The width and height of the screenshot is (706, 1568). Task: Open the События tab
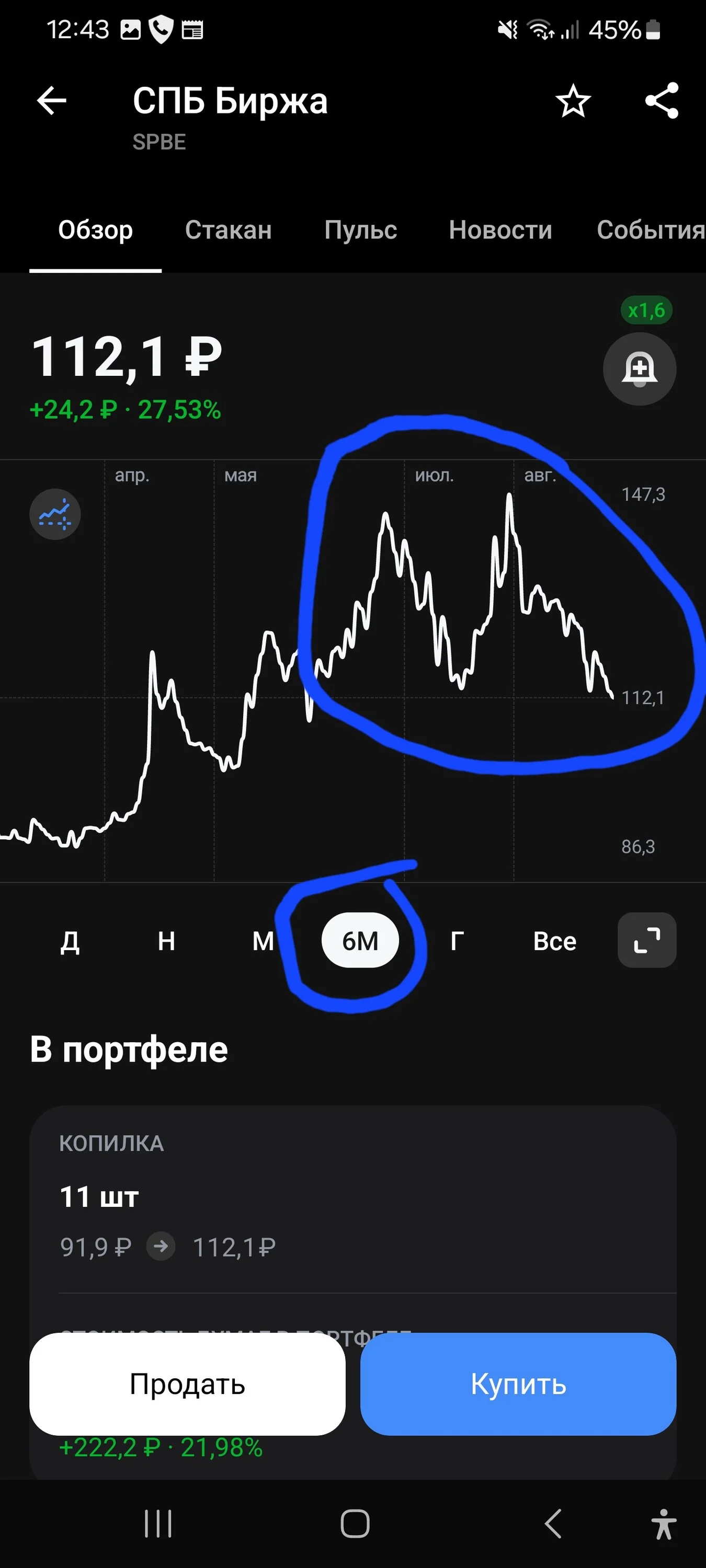pos(651,230)
